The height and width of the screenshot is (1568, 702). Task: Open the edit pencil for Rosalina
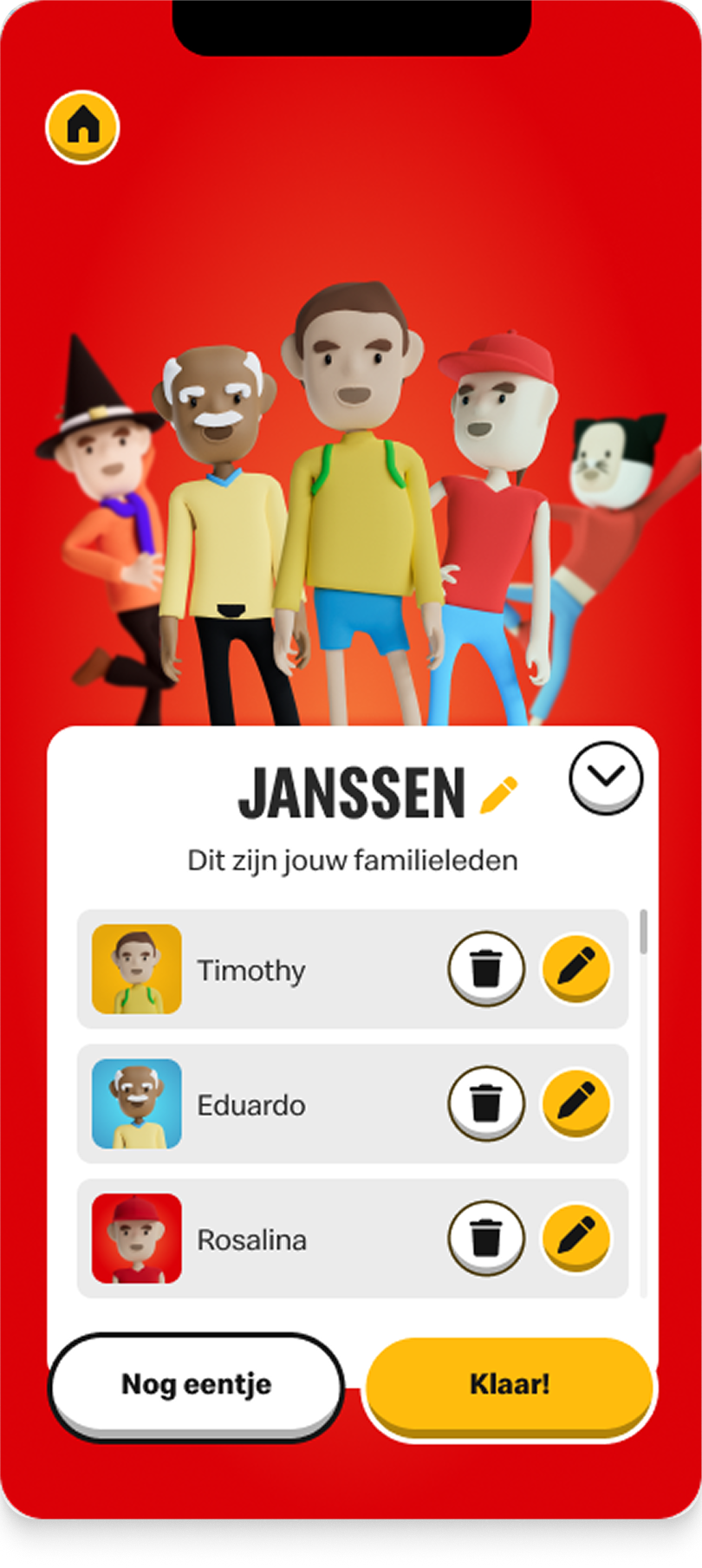pyautogui.click(x=576, y=1237)
